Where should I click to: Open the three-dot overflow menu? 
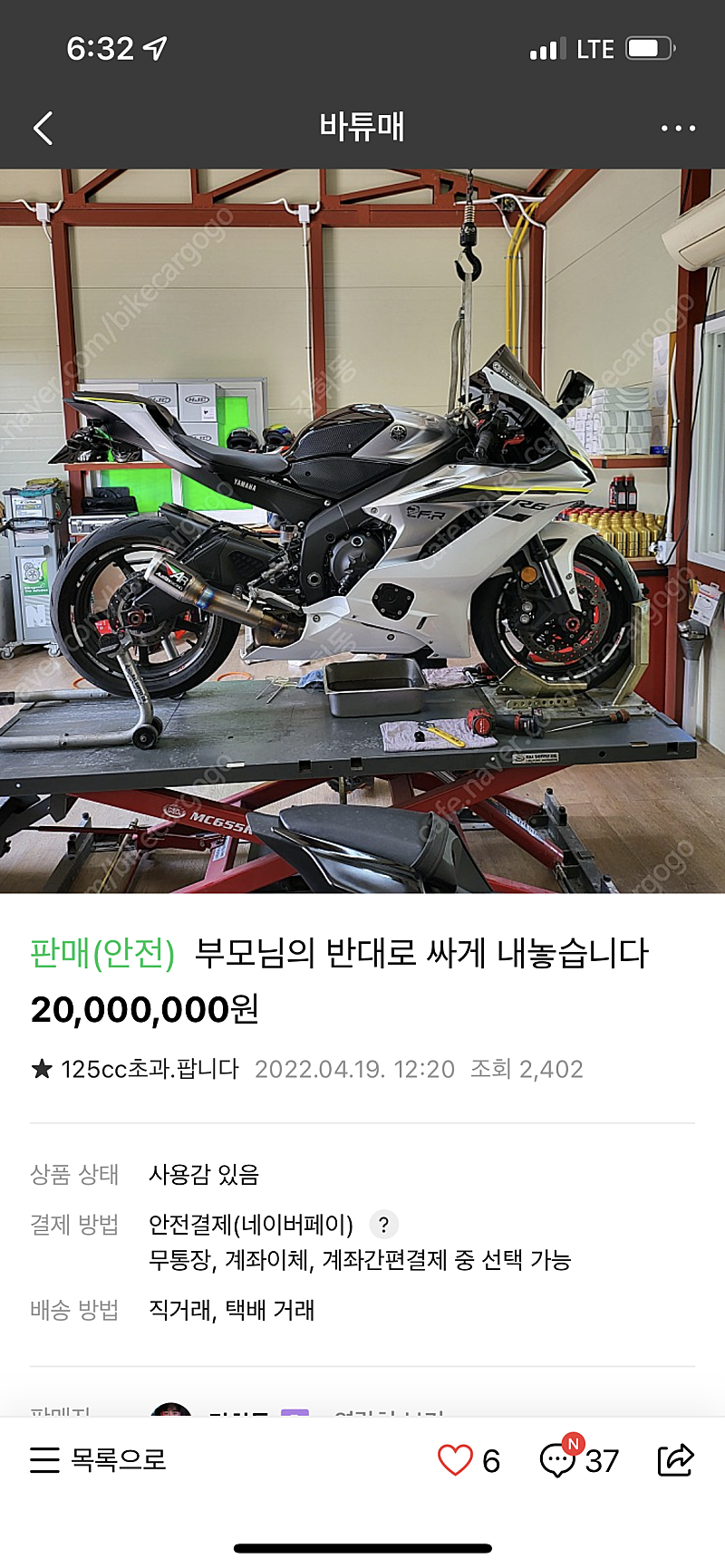point(678,128)
